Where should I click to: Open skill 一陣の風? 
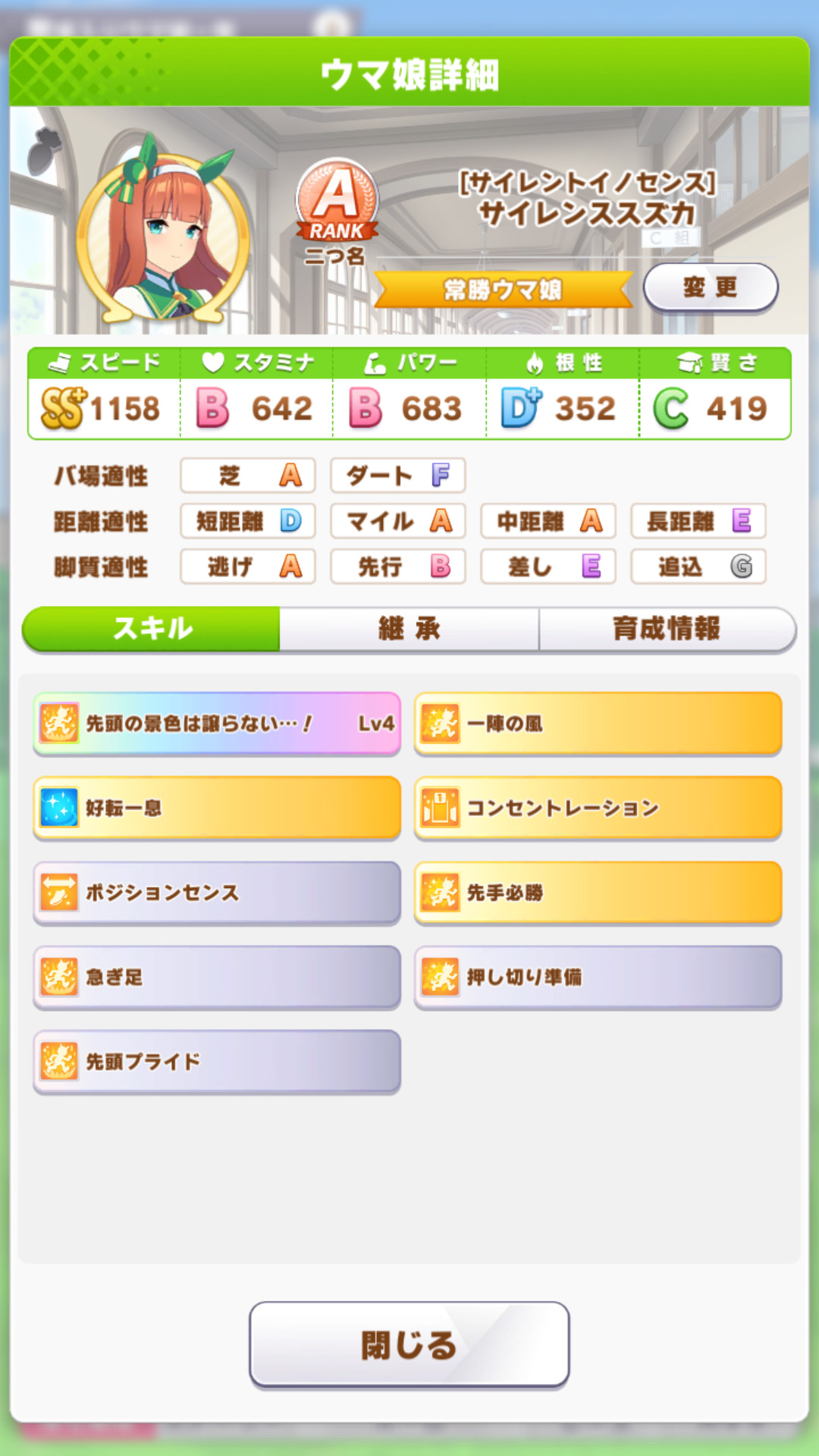[598, 723]
